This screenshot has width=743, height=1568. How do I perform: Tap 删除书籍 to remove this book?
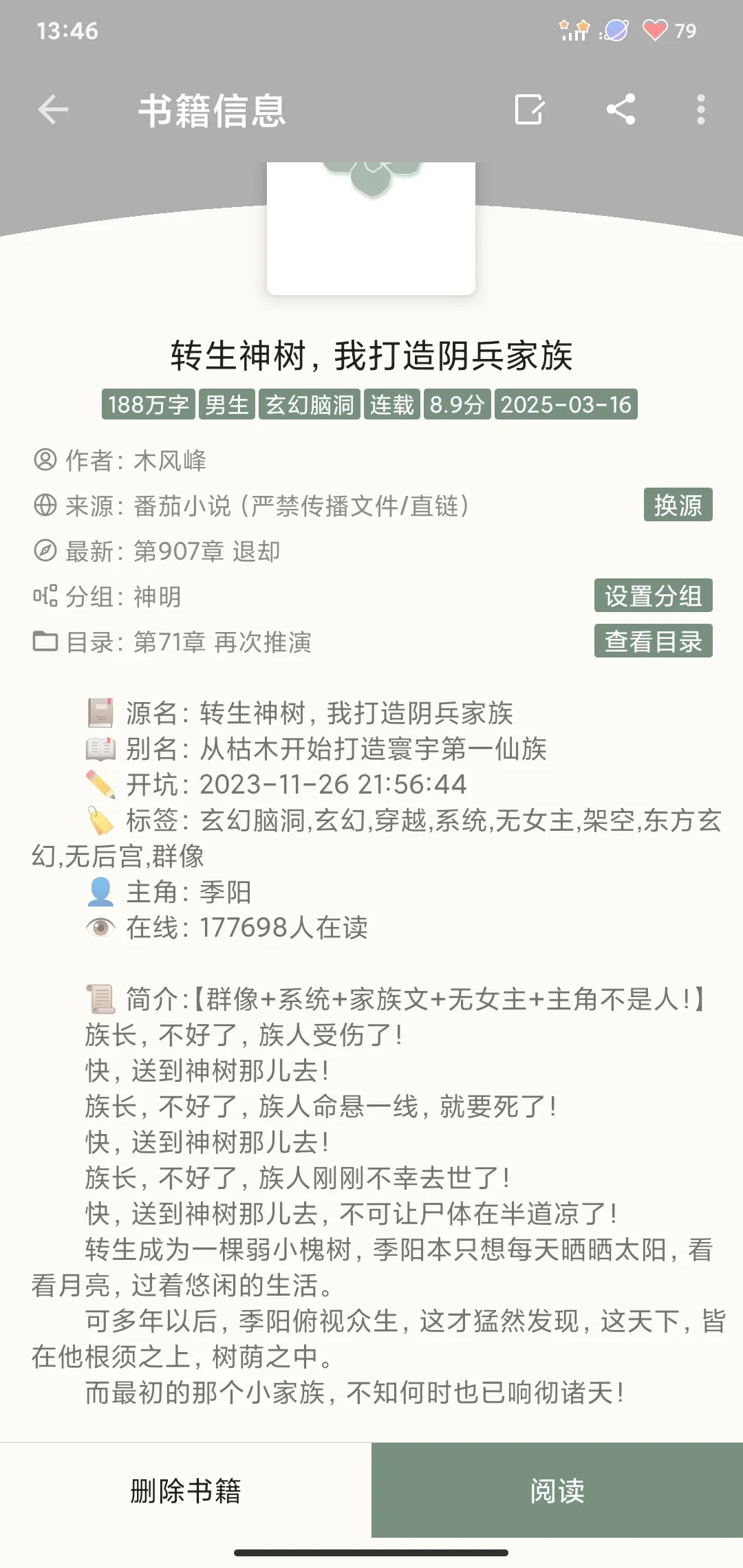click(186, 1491)
